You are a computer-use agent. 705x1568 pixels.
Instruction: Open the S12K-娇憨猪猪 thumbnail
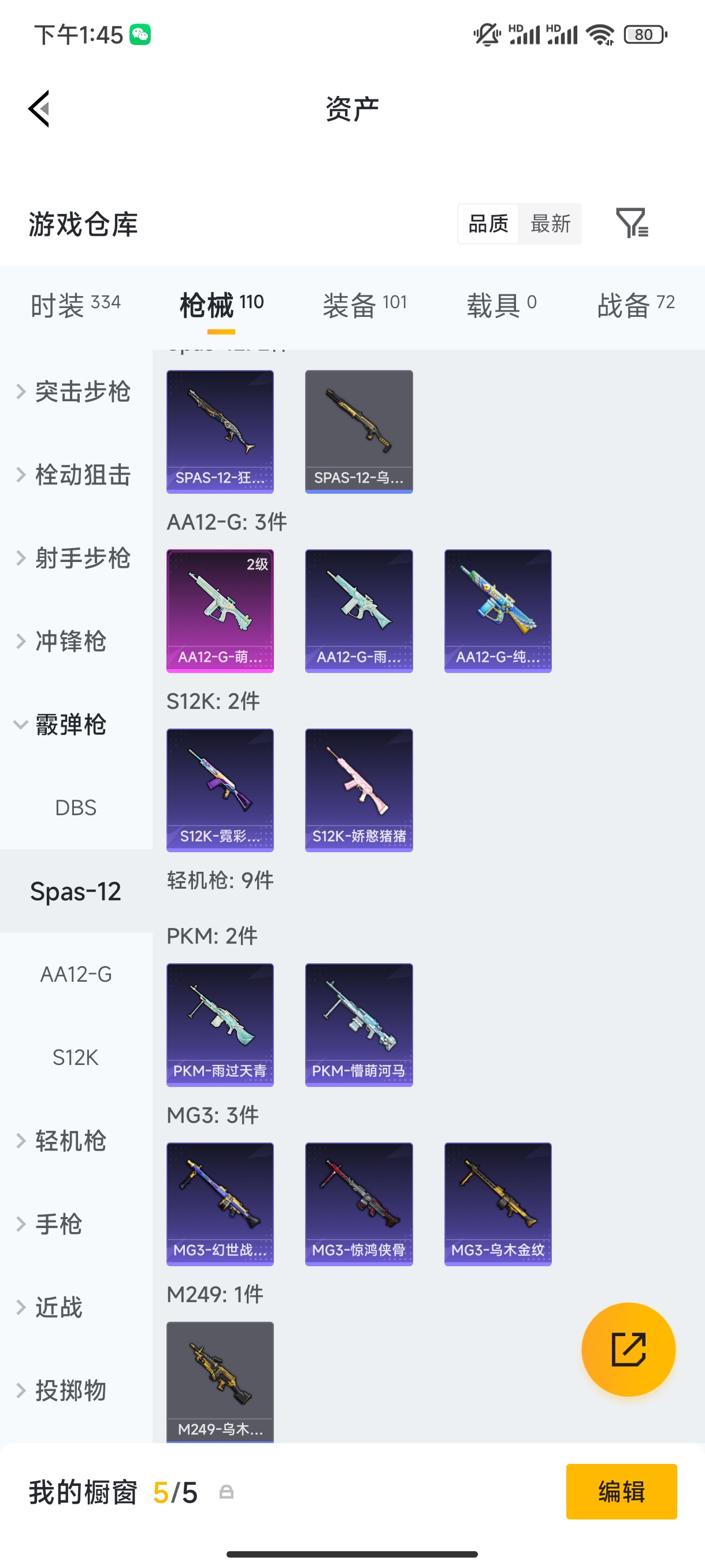click(359, 789)
